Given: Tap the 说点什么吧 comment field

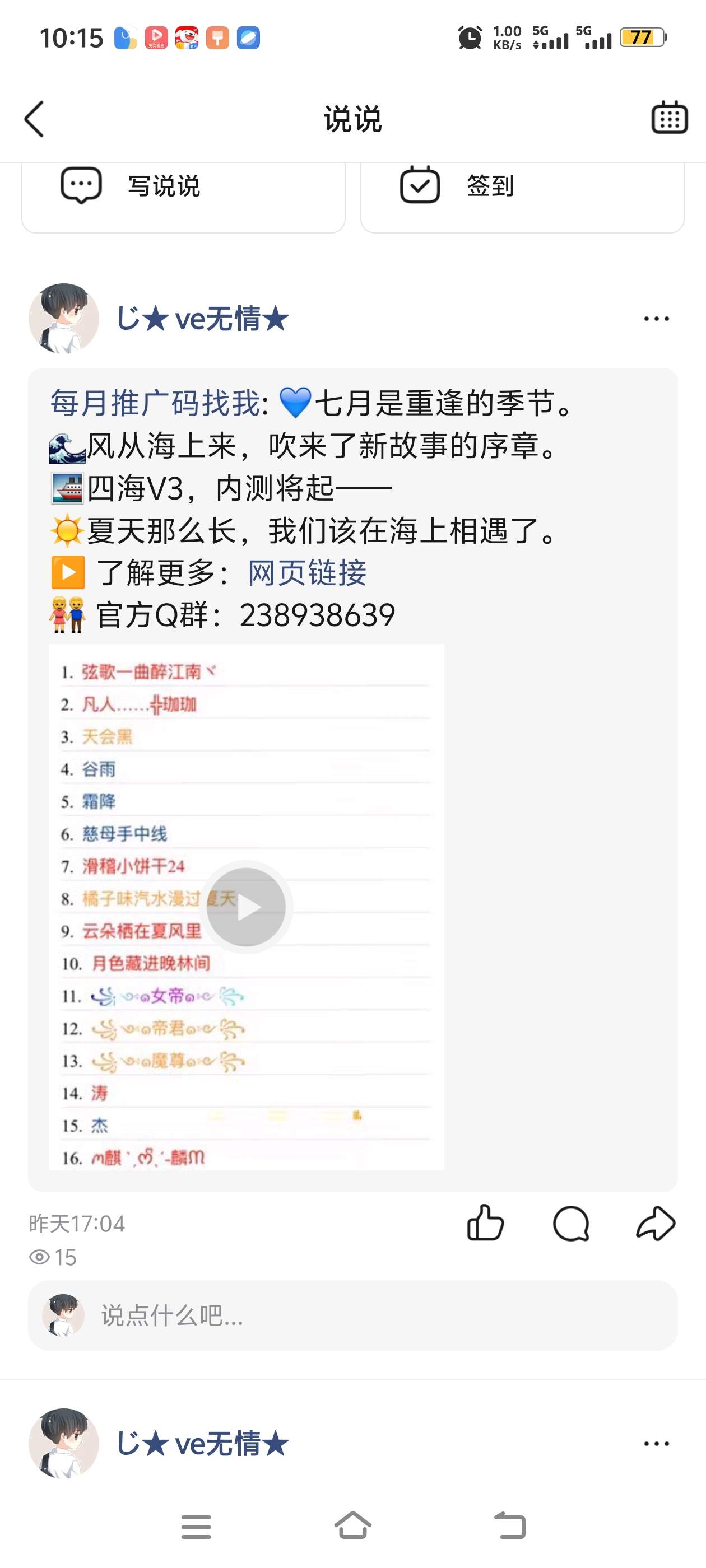Looking at the screenshot, I should pos(352,1315).
